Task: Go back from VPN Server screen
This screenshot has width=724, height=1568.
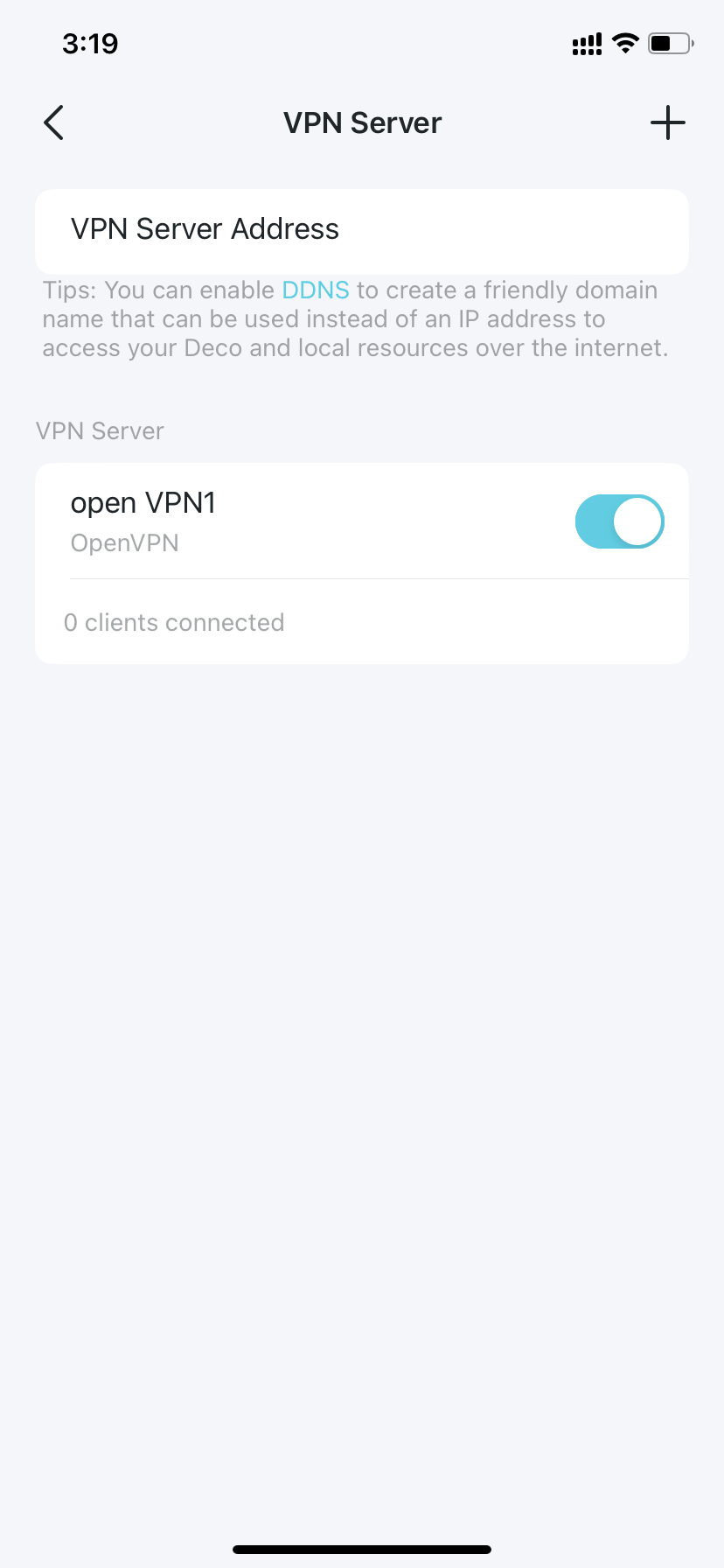Action: pyautogui.click(x=54, y=122)
